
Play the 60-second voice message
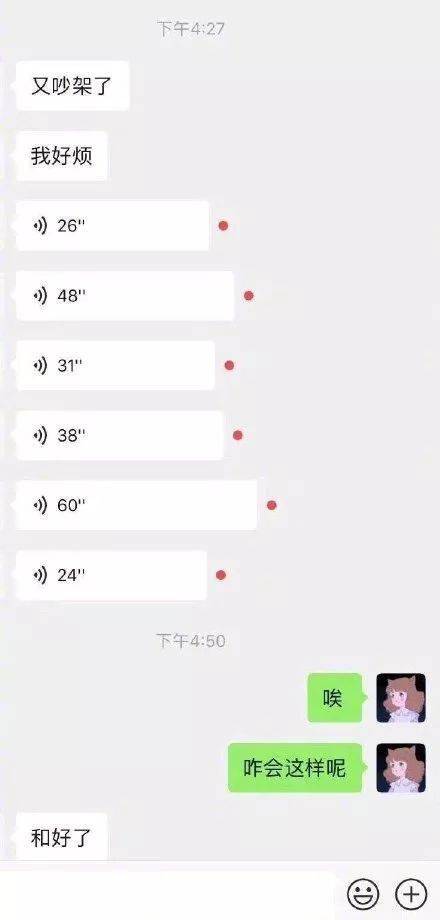[x=136, y=505]
